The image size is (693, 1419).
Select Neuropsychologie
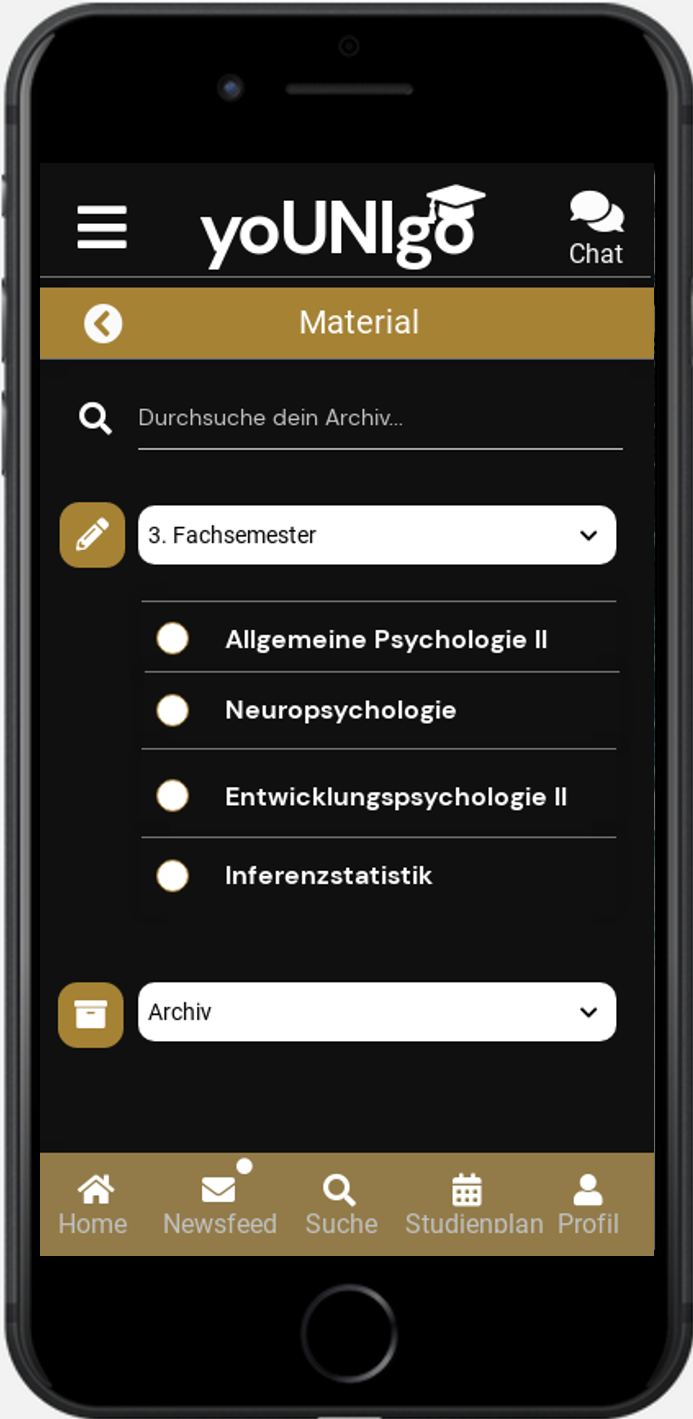click(x=173, y=710)
